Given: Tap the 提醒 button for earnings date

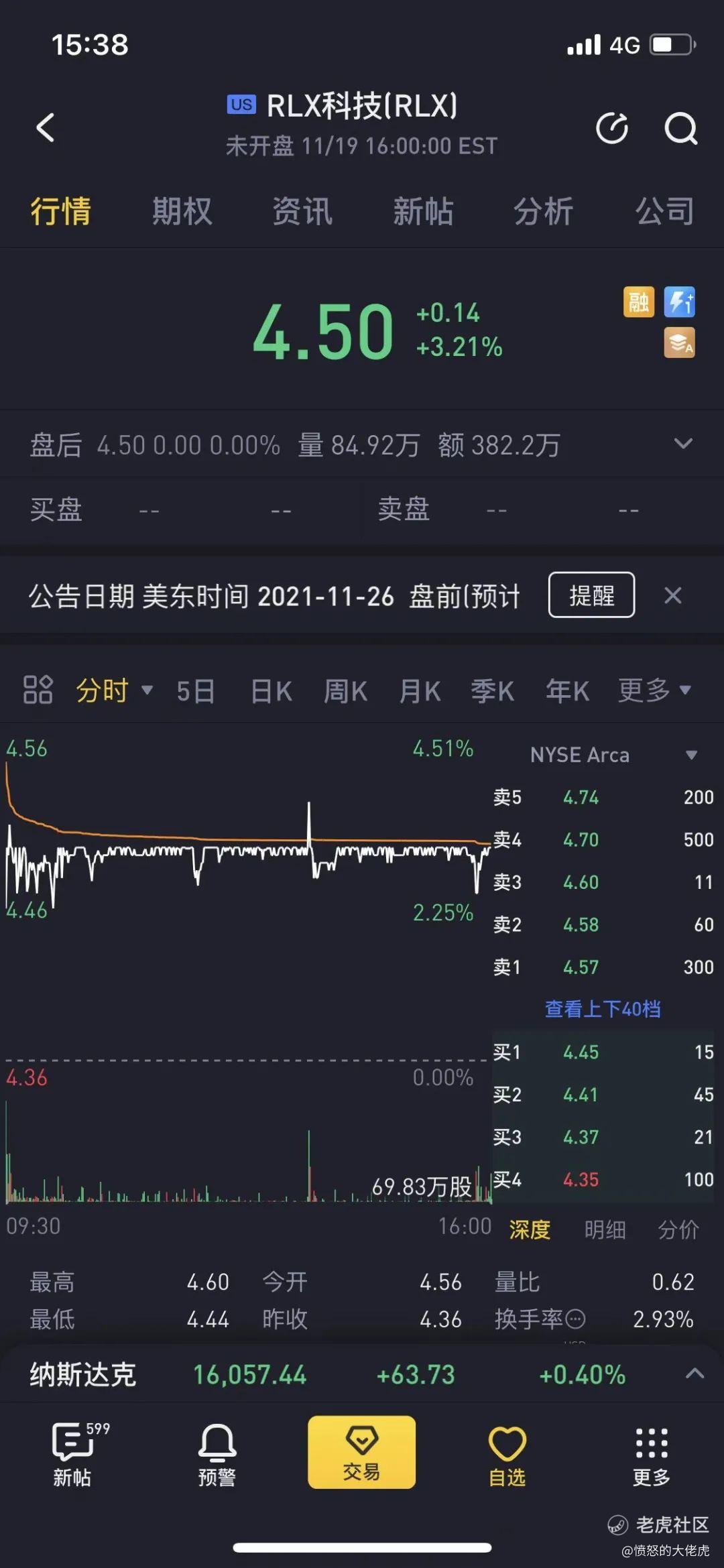Looking at the screenshot, I should pos(591,595).
